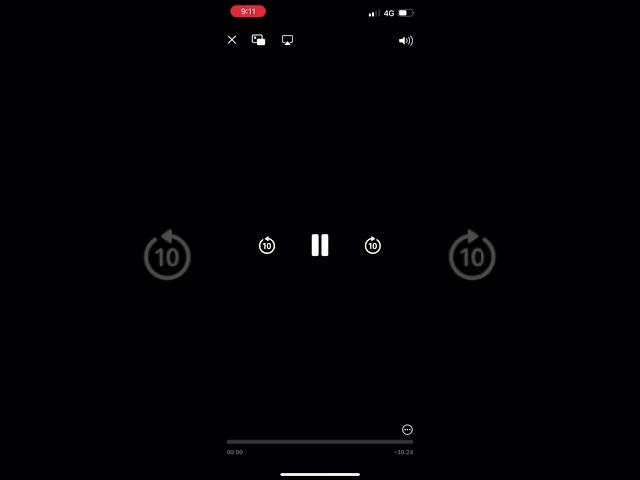Screen dimensions: 640x480
Task: Open AirPlay casting options
Action: click(x=287, y=40)
